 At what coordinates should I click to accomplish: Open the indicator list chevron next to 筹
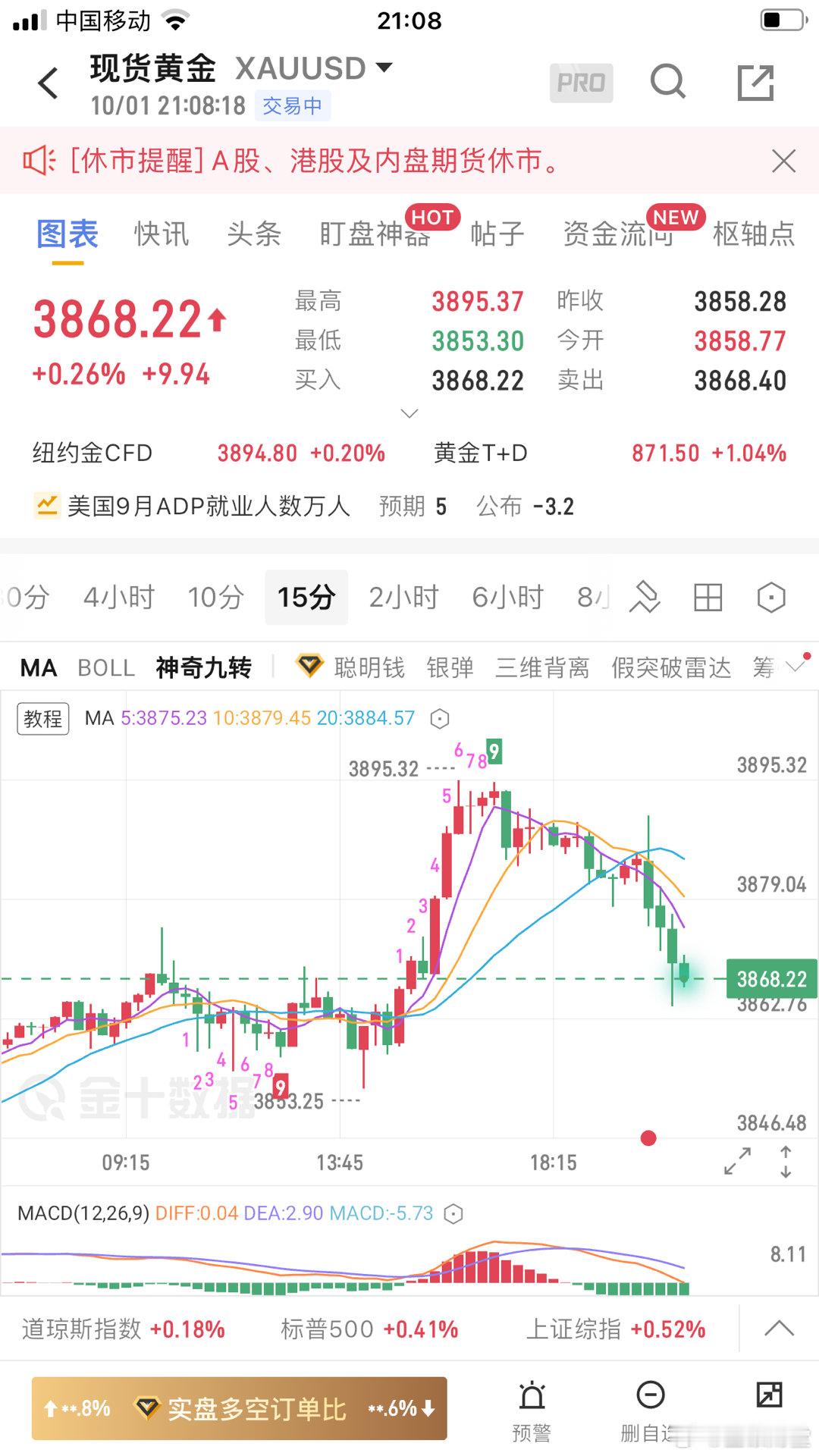point(795,667)
